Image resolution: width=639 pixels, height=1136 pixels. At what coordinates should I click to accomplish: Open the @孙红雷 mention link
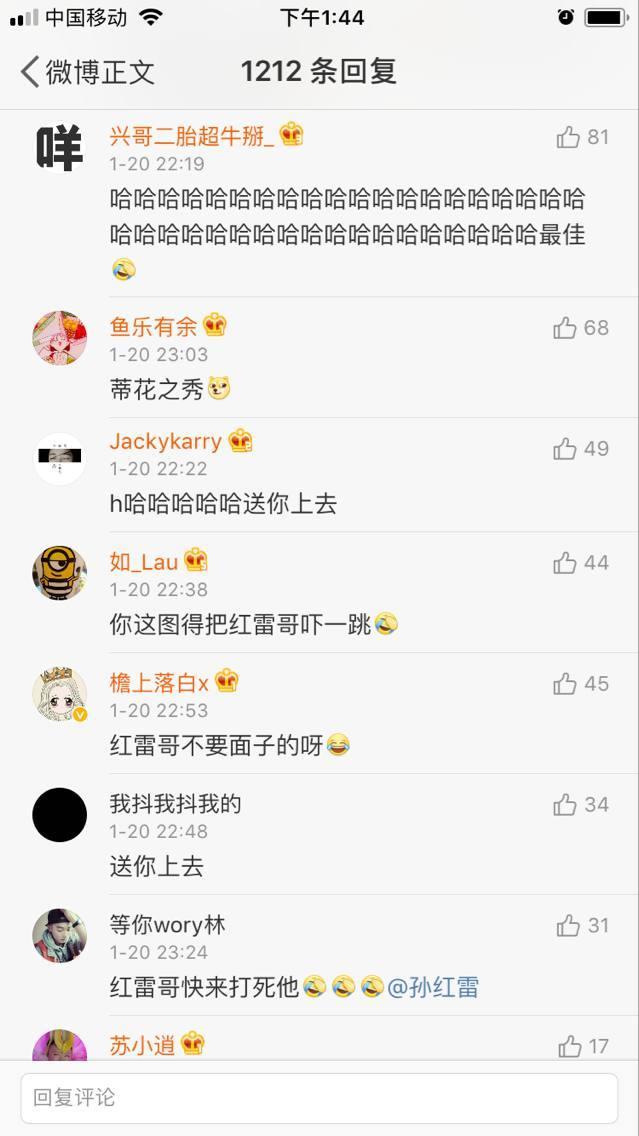tap(433, 988)
